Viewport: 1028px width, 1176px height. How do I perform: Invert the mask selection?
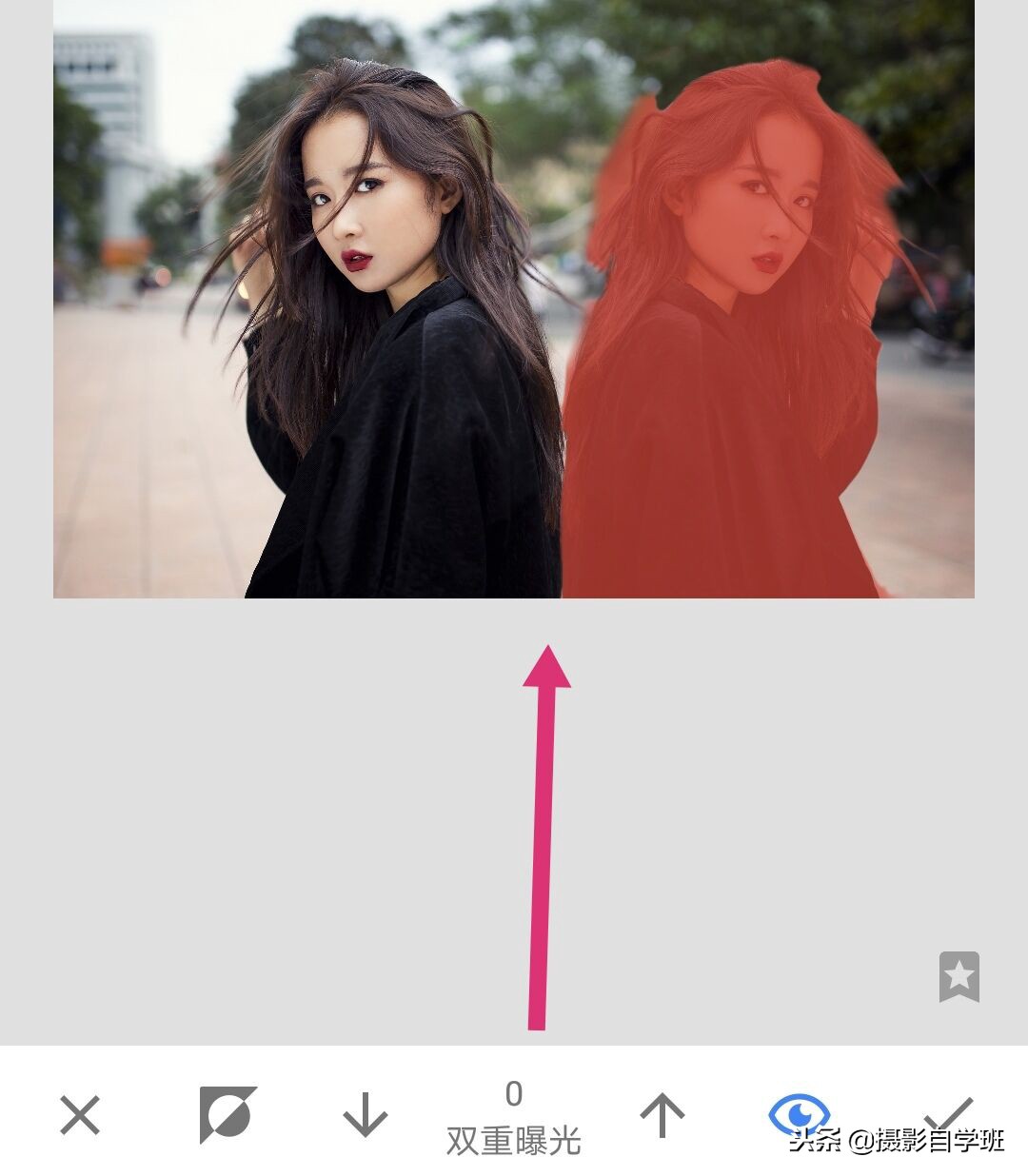tap(227, 1114)
